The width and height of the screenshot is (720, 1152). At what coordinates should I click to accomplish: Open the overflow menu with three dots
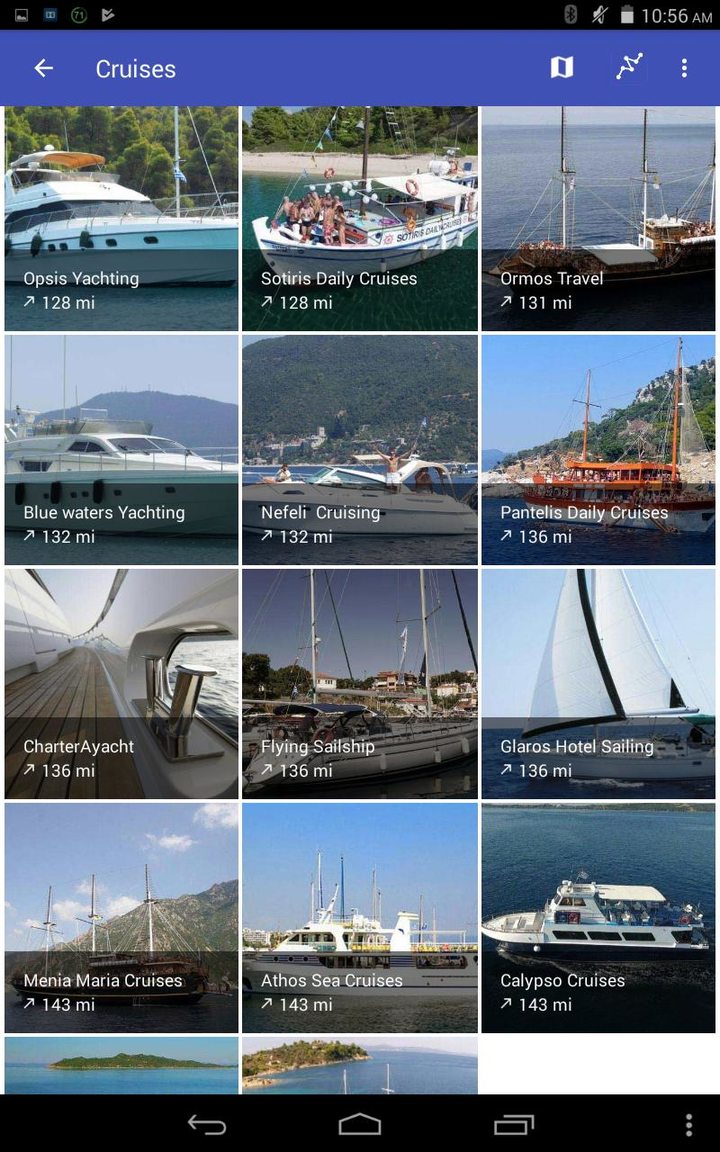(x=684, y=68)
